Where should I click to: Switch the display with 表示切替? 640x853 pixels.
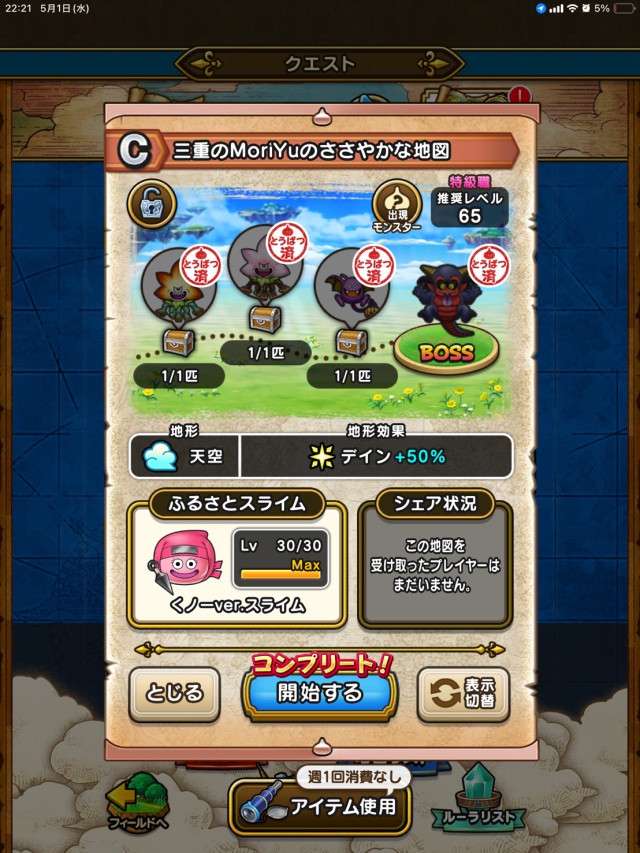[x=463, y=694]
